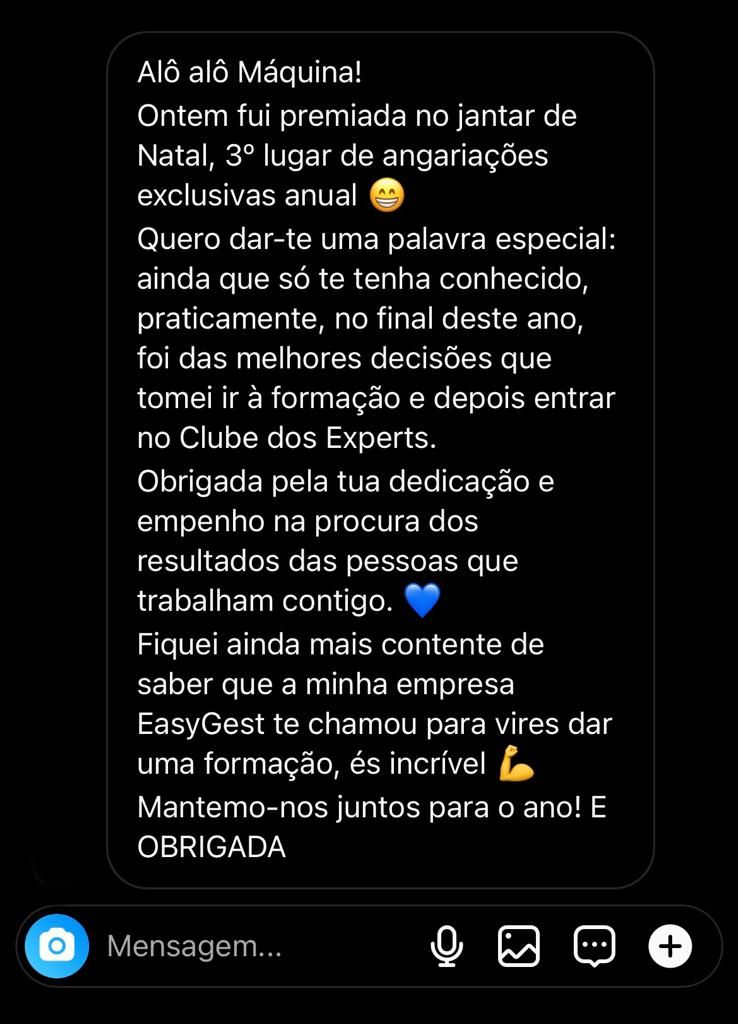Open the sticker and GIF options
This screenshot has height=1024, width=738.
594,946
